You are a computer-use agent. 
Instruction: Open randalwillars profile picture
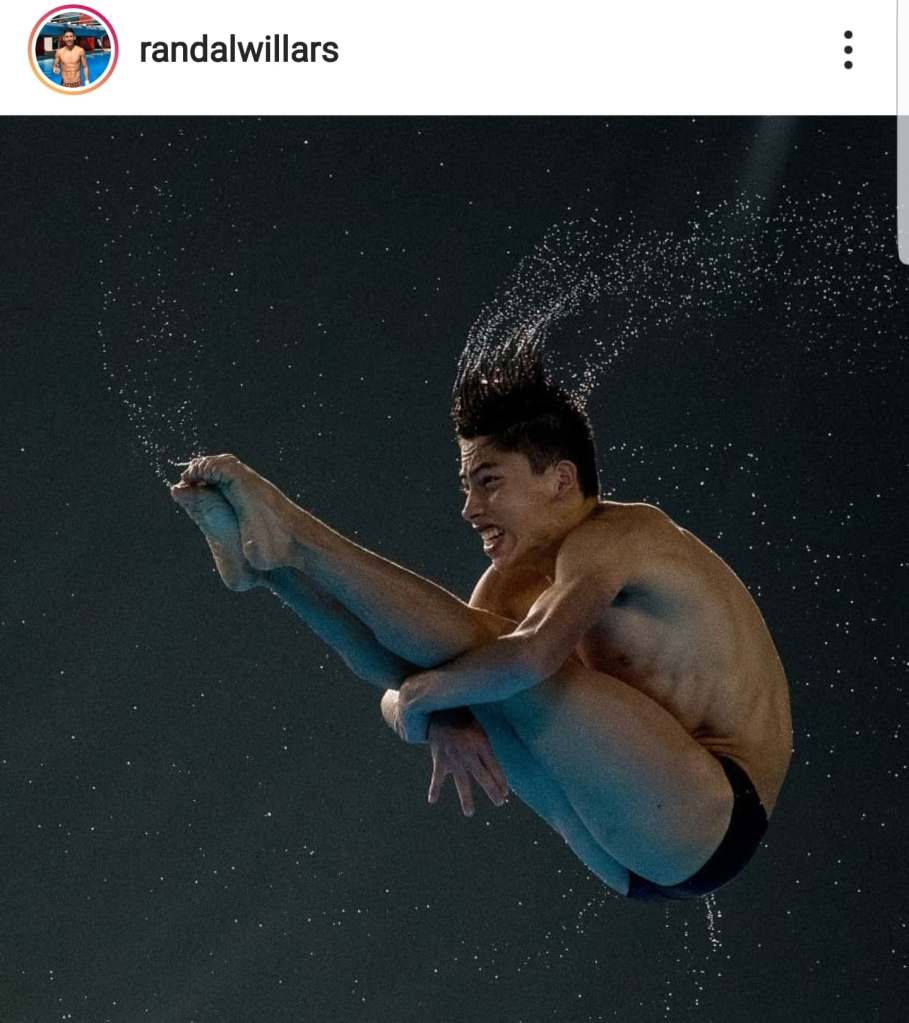click(x=73, y=50)
